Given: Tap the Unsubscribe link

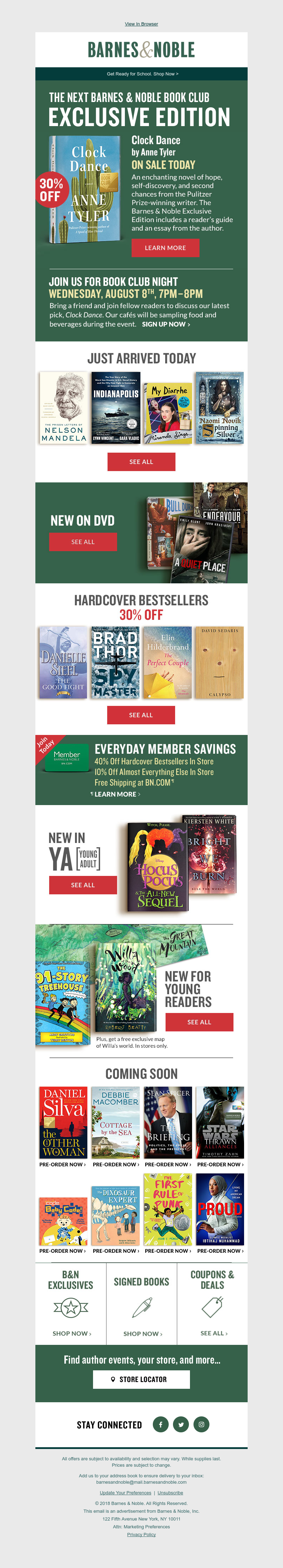Looking at the screenshot, I should pyautogui.click(x=170, y=1488).
